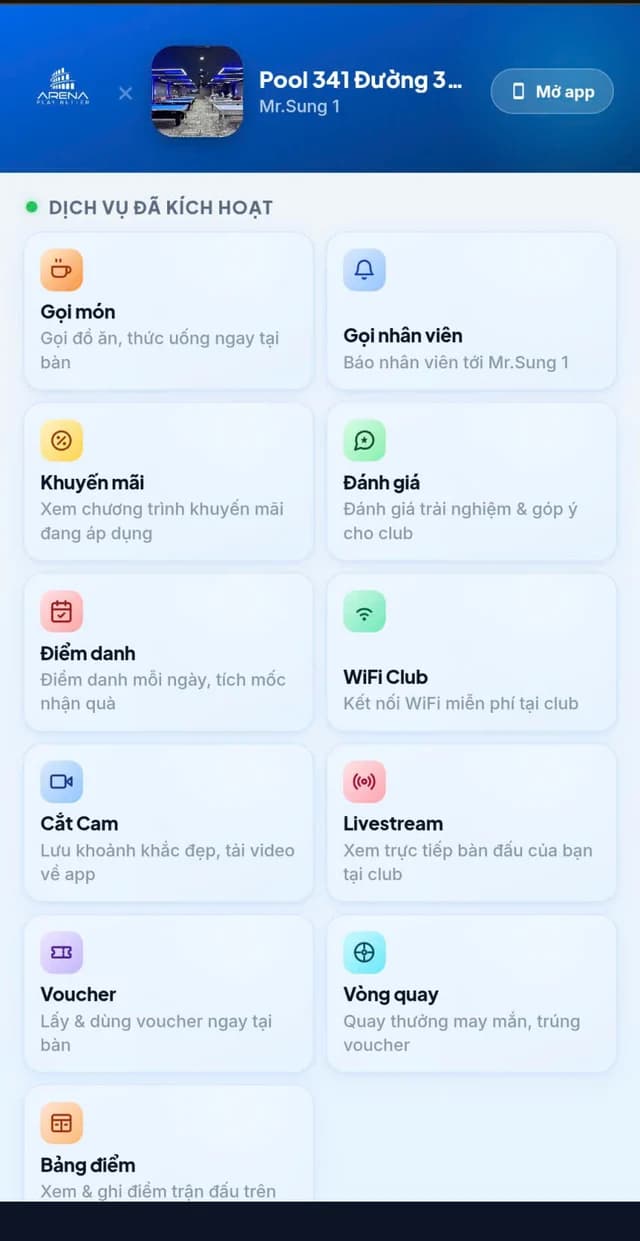Open the Gọi món card
640x1241 pixels.
(168, 311)
